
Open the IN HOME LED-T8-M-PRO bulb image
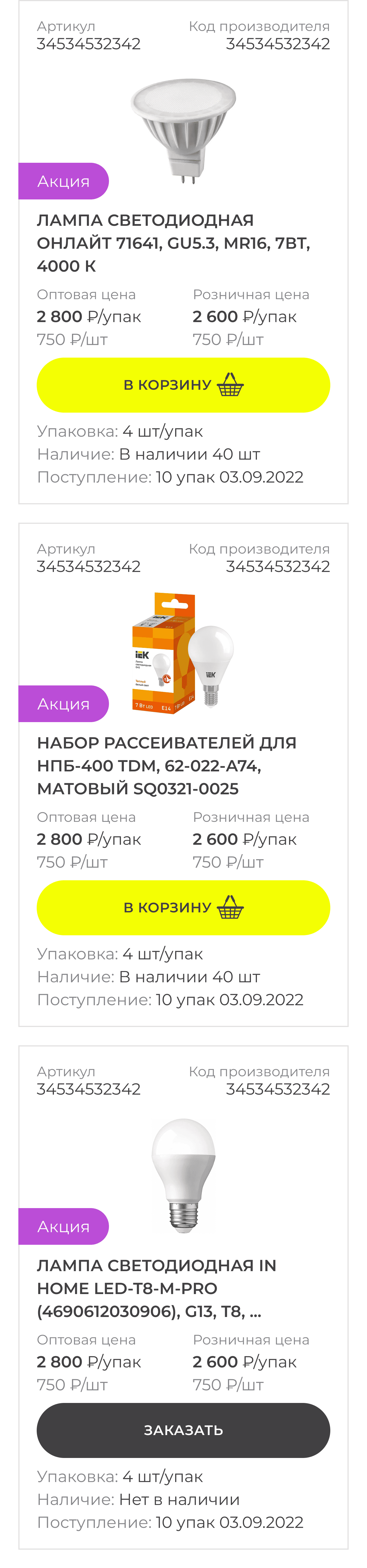pos(183,1175)
